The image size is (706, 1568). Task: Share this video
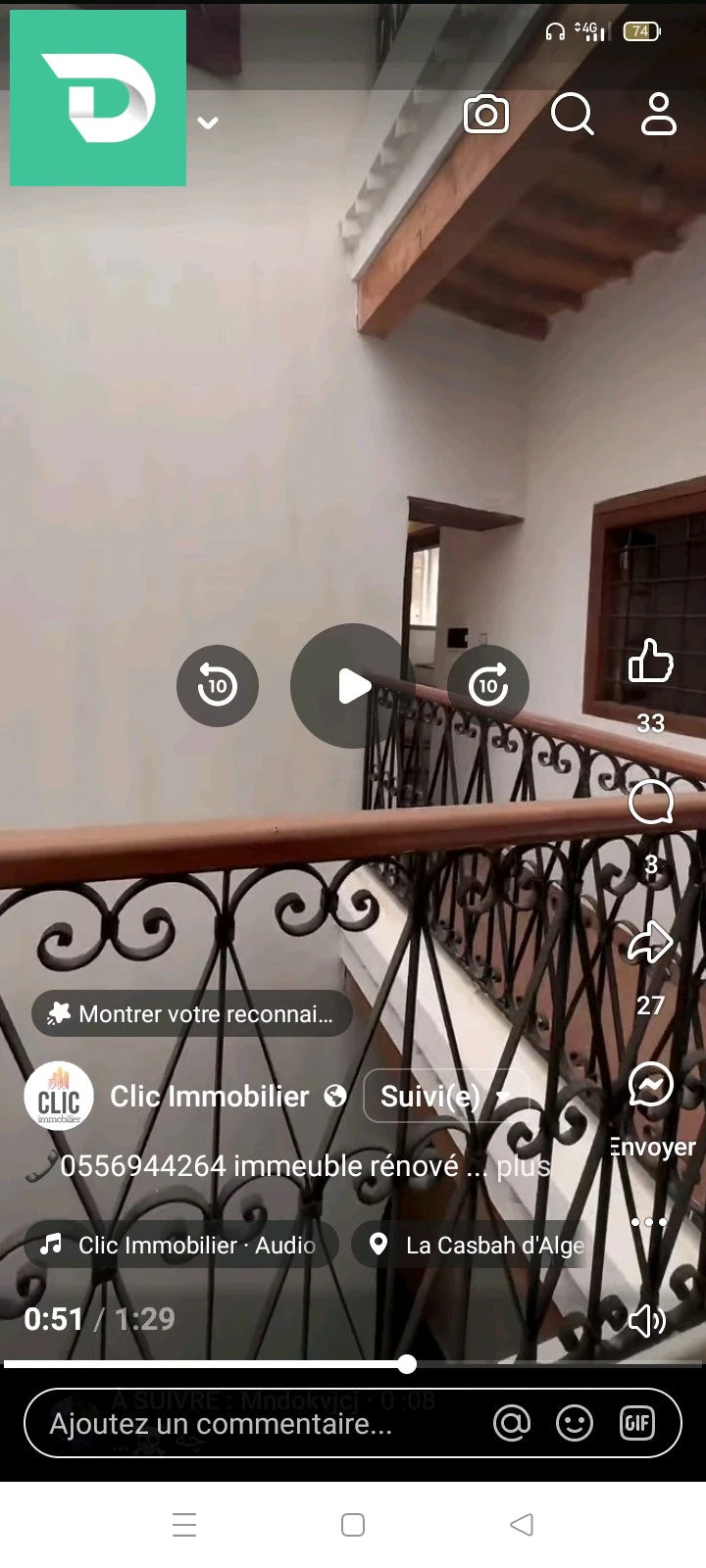click(650, 944)
